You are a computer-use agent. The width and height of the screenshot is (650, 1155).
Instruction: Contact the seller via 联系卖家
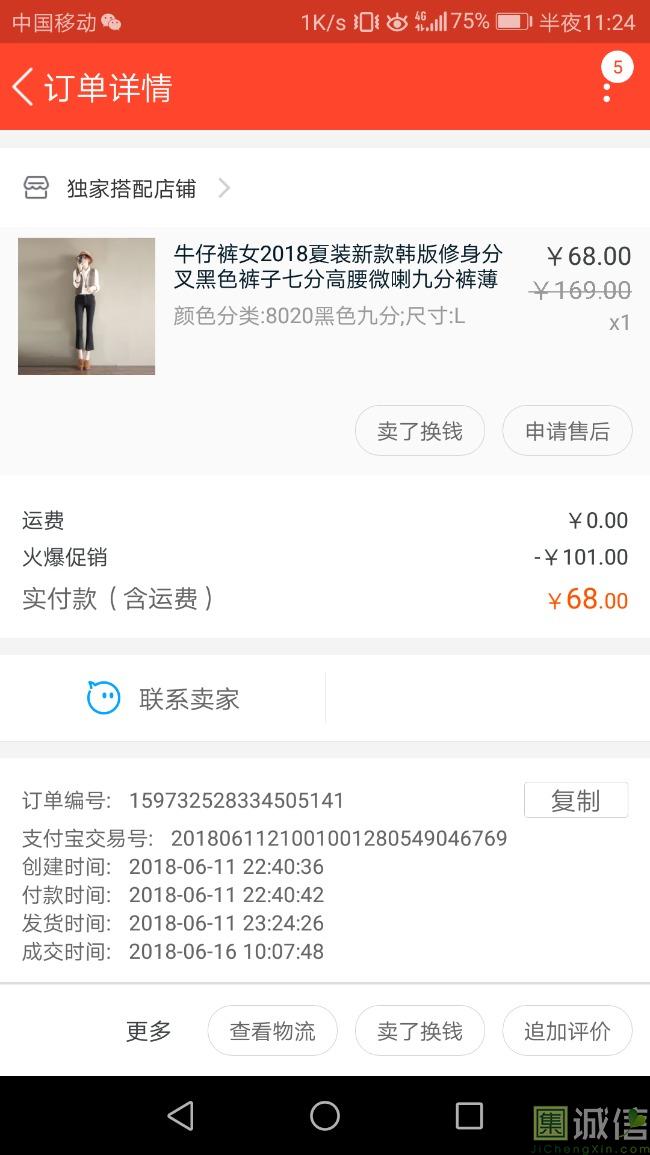[165, 698]
